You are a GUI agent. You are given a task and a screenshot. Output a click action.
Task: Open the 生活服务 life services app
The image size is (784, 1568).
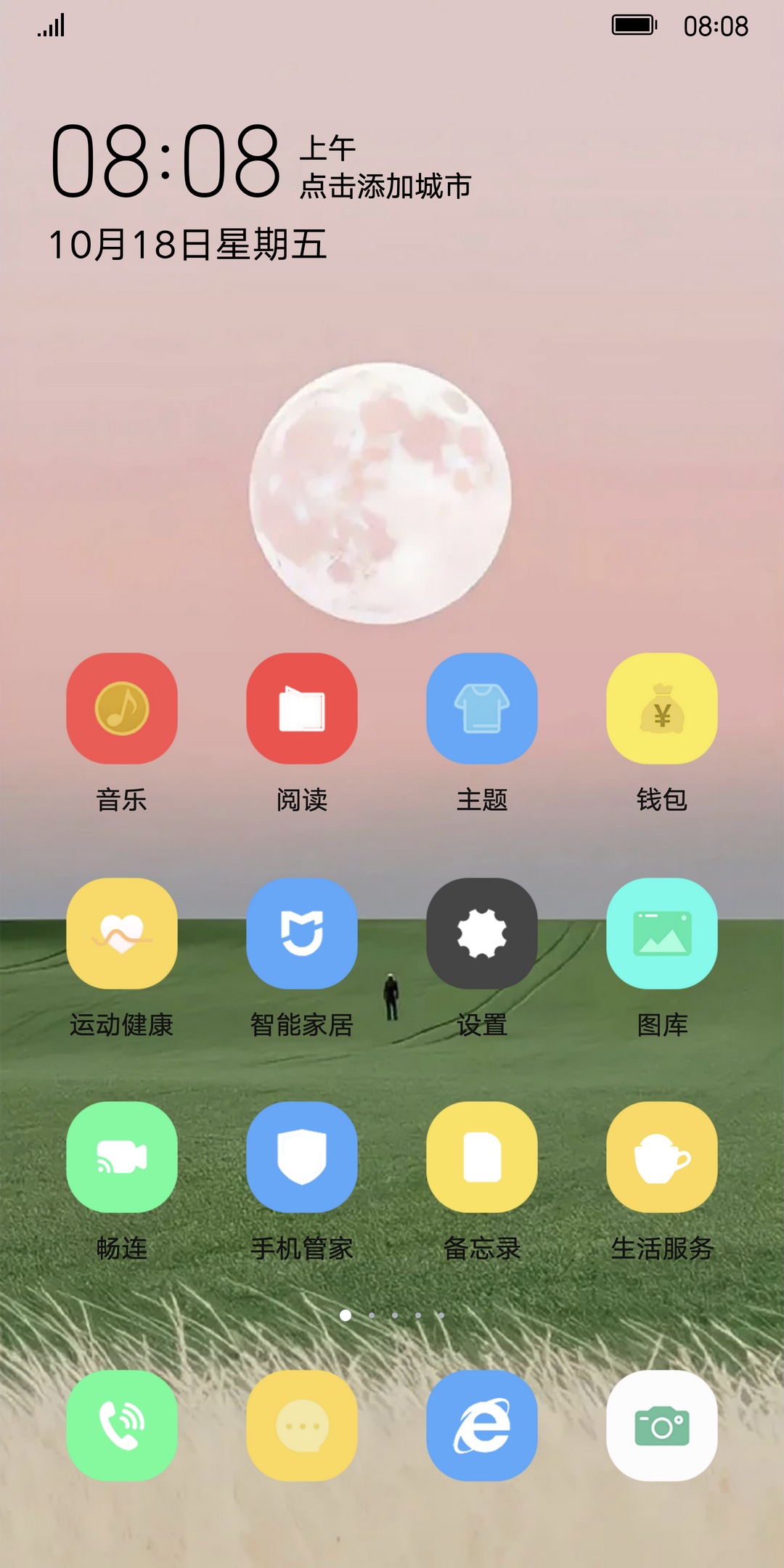[662, 1157]
